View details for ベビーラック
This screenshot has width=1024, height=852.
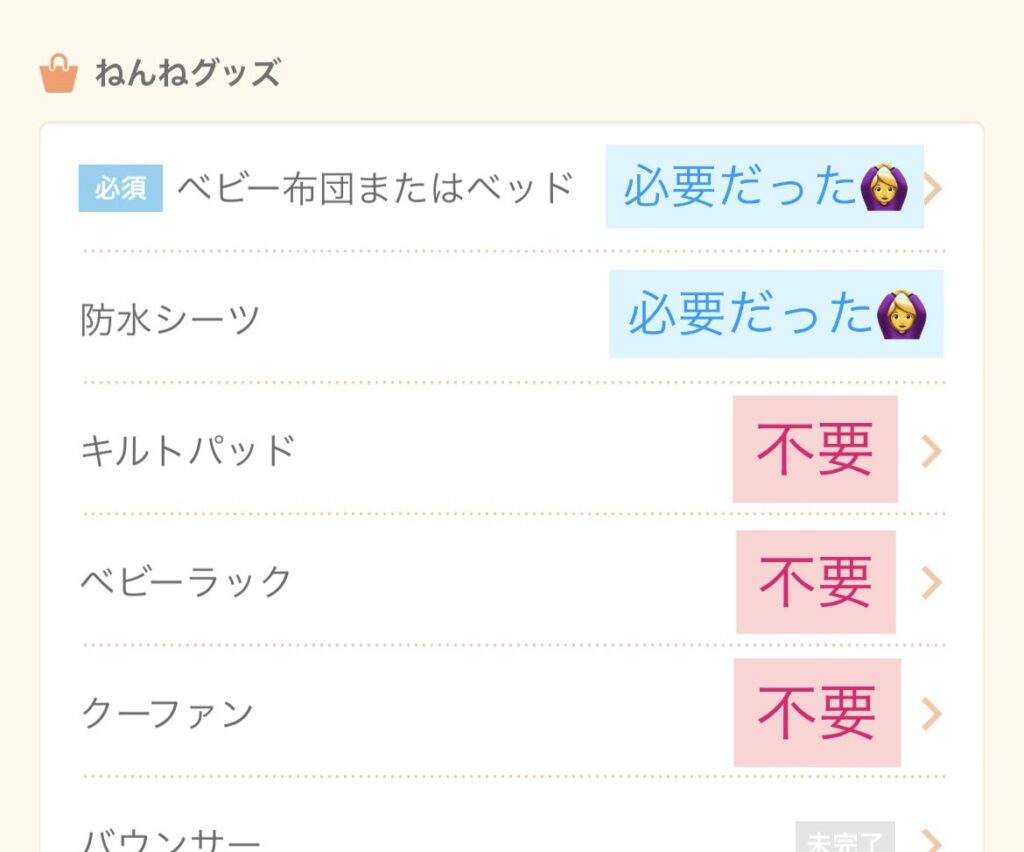click(186, 582)
